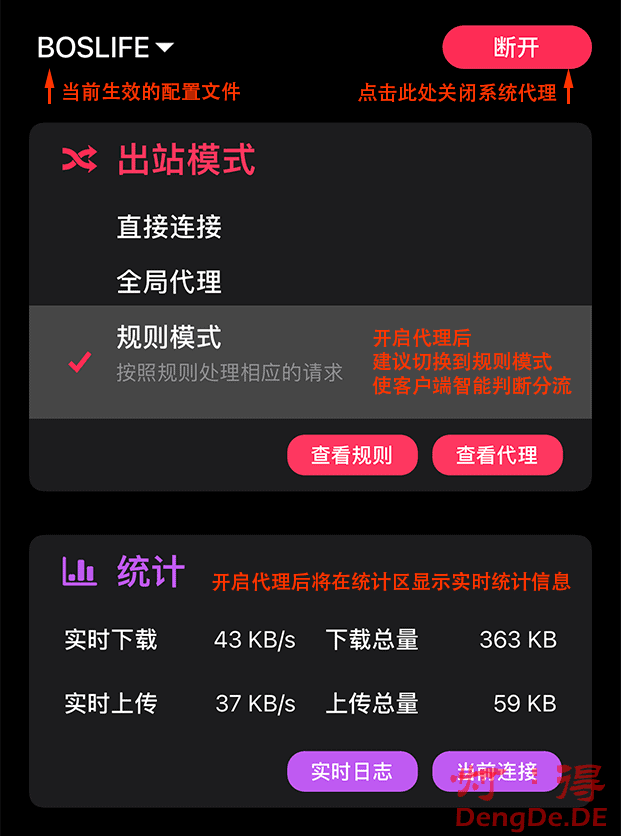
Task: Show 当前连接 current connections
Action: click(x=497, y=771)
